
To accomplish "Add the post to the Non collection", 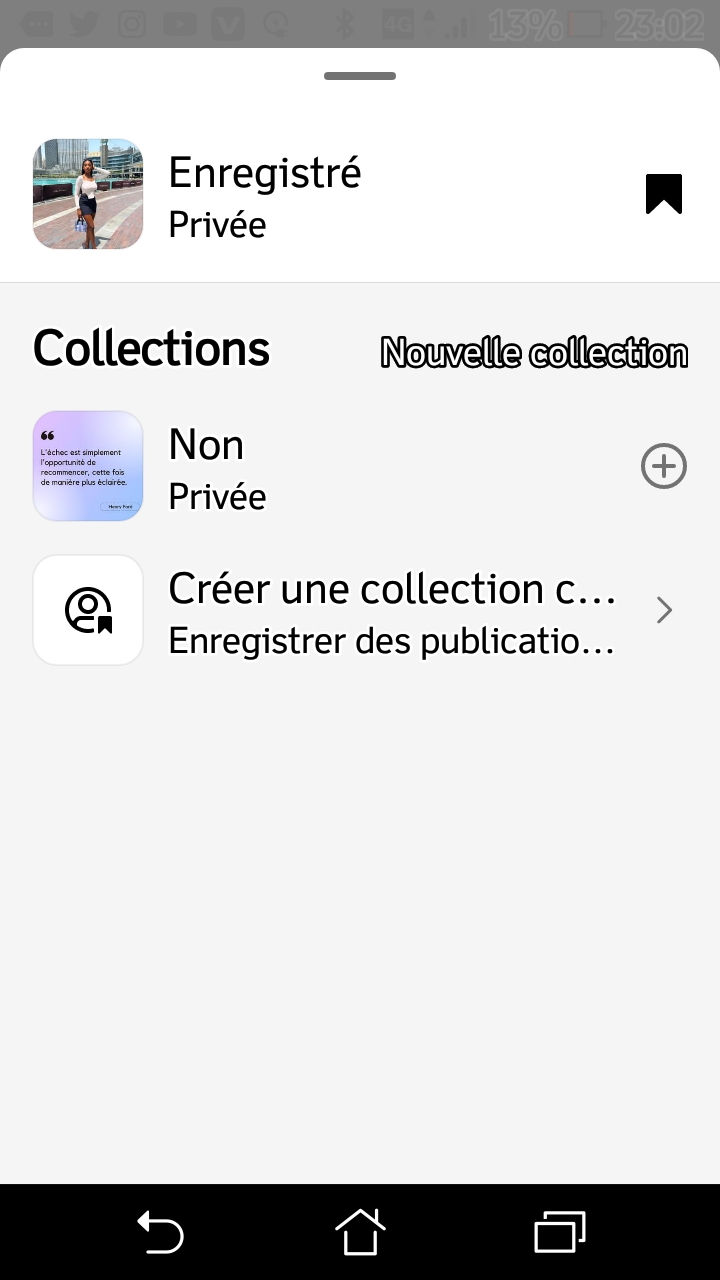I will tap(663, 466).
